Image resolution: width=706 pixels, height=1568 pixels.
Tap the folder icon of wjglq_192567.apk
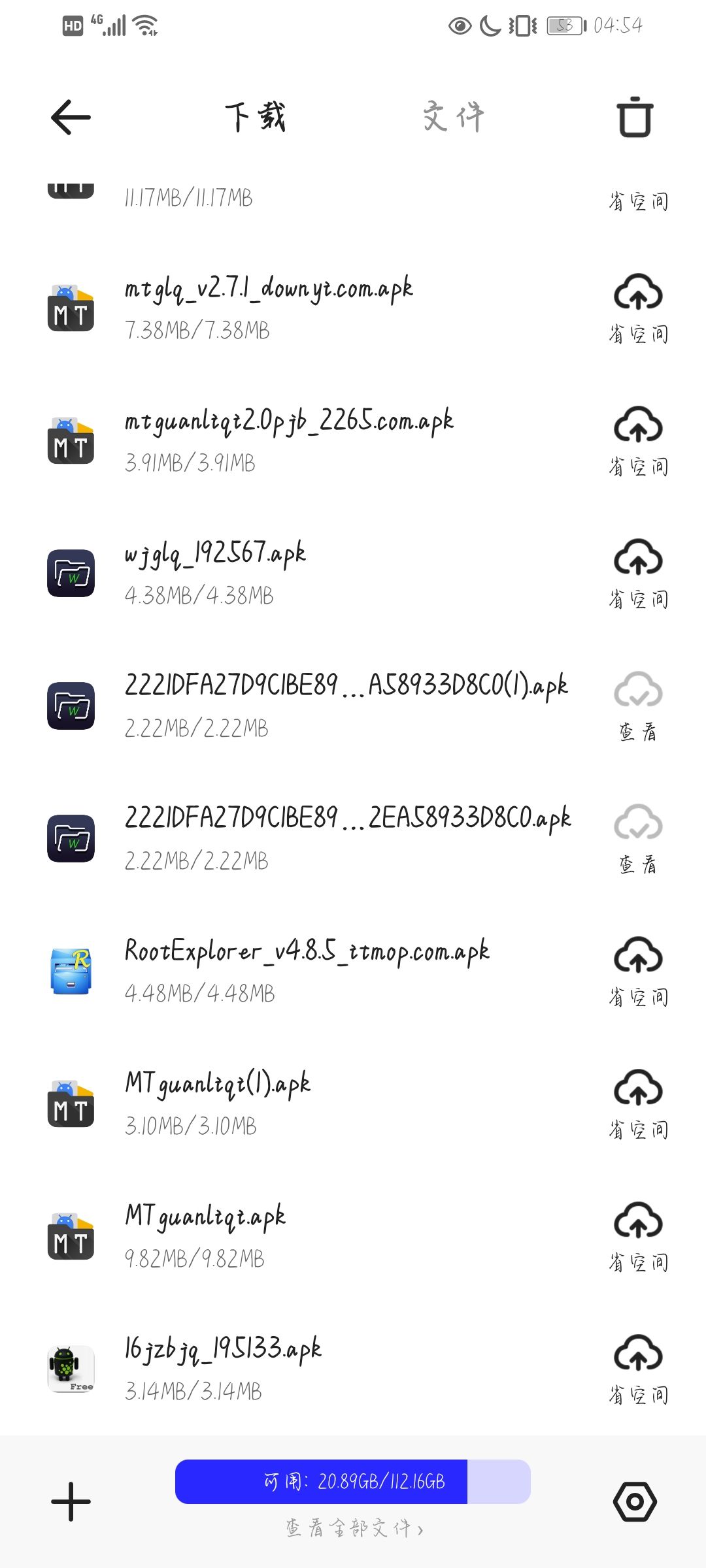click(x=71, y=574)
